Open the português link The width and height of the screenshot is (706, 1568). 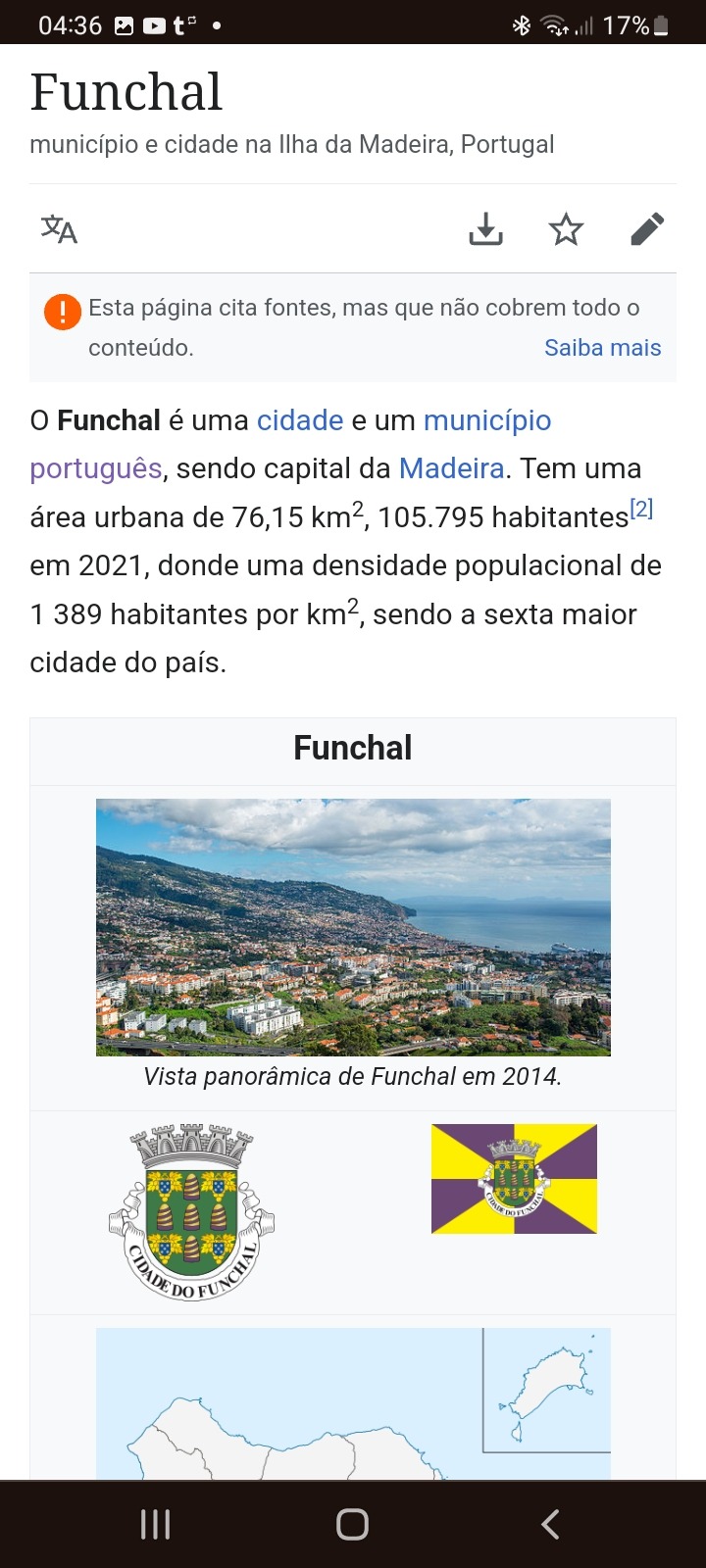pyautogui.click(x=95, y=468)
